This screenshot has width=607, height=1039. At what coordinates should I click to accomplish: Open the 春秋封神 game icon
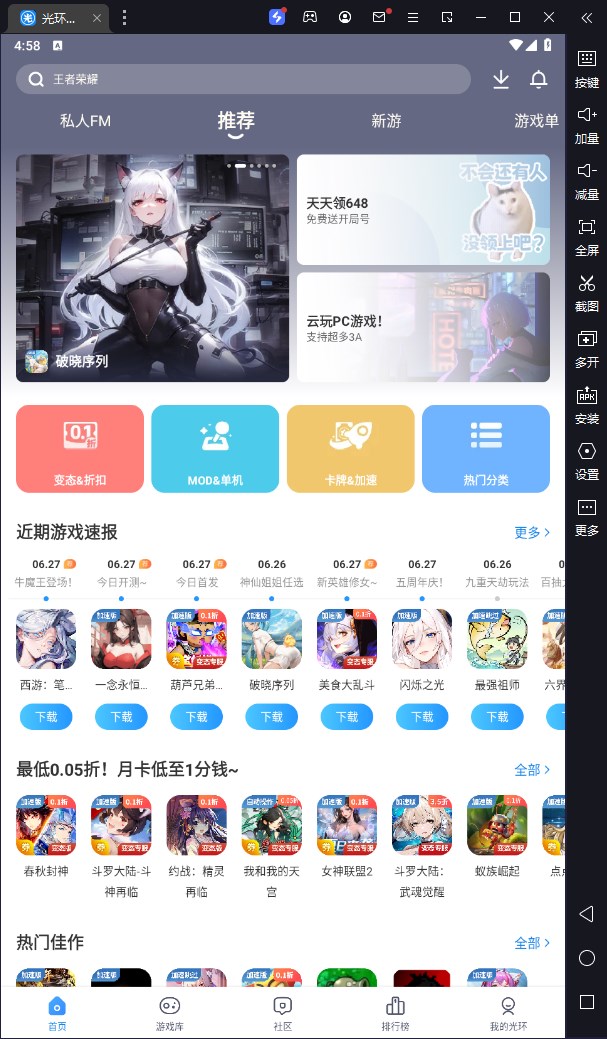coord(46,825)
